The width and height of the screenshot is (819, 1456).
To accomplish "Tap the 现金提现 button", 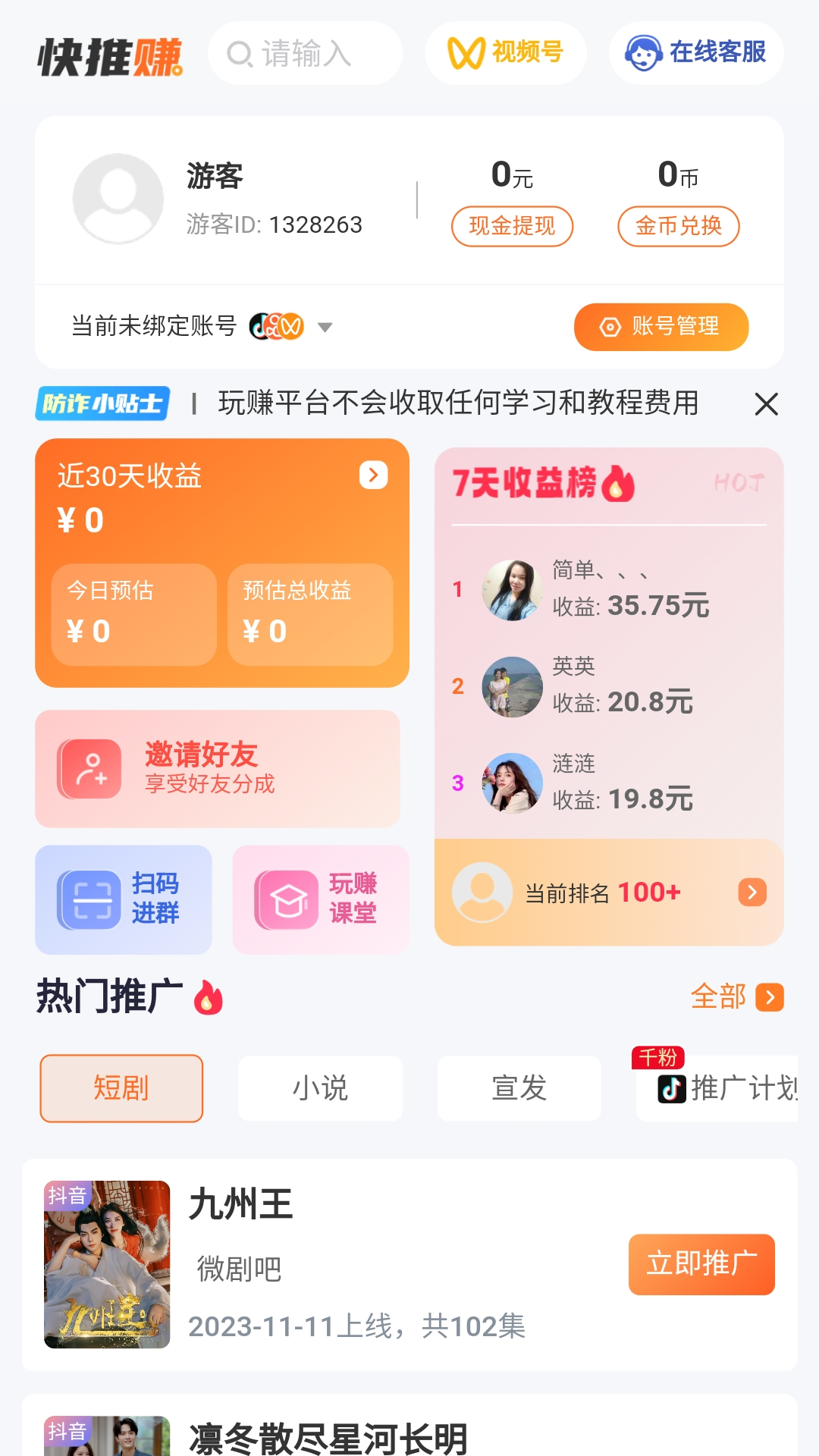I will coord(512,226).
